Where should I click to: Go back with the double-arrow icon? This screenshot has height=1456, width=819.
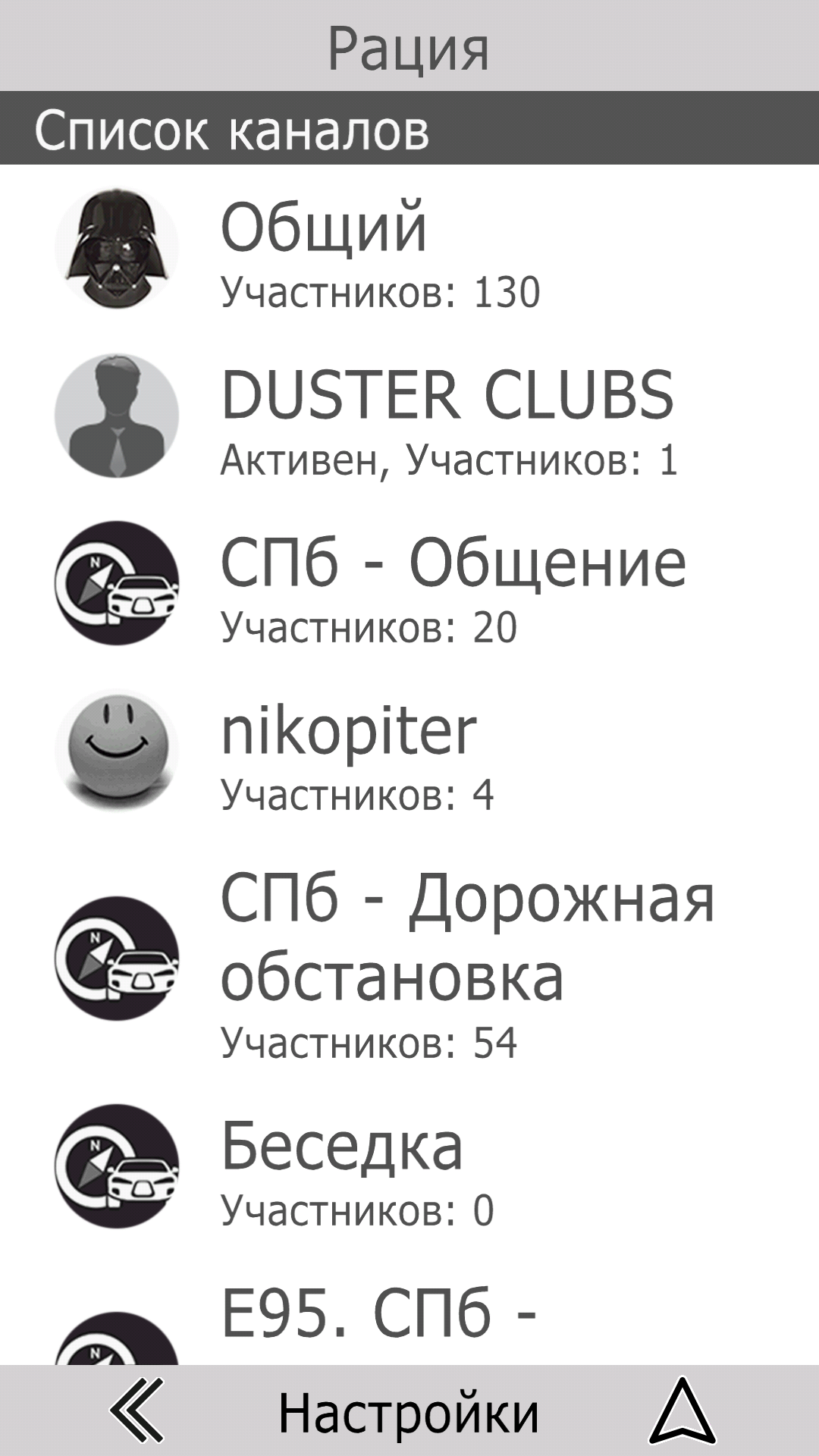136,1410
